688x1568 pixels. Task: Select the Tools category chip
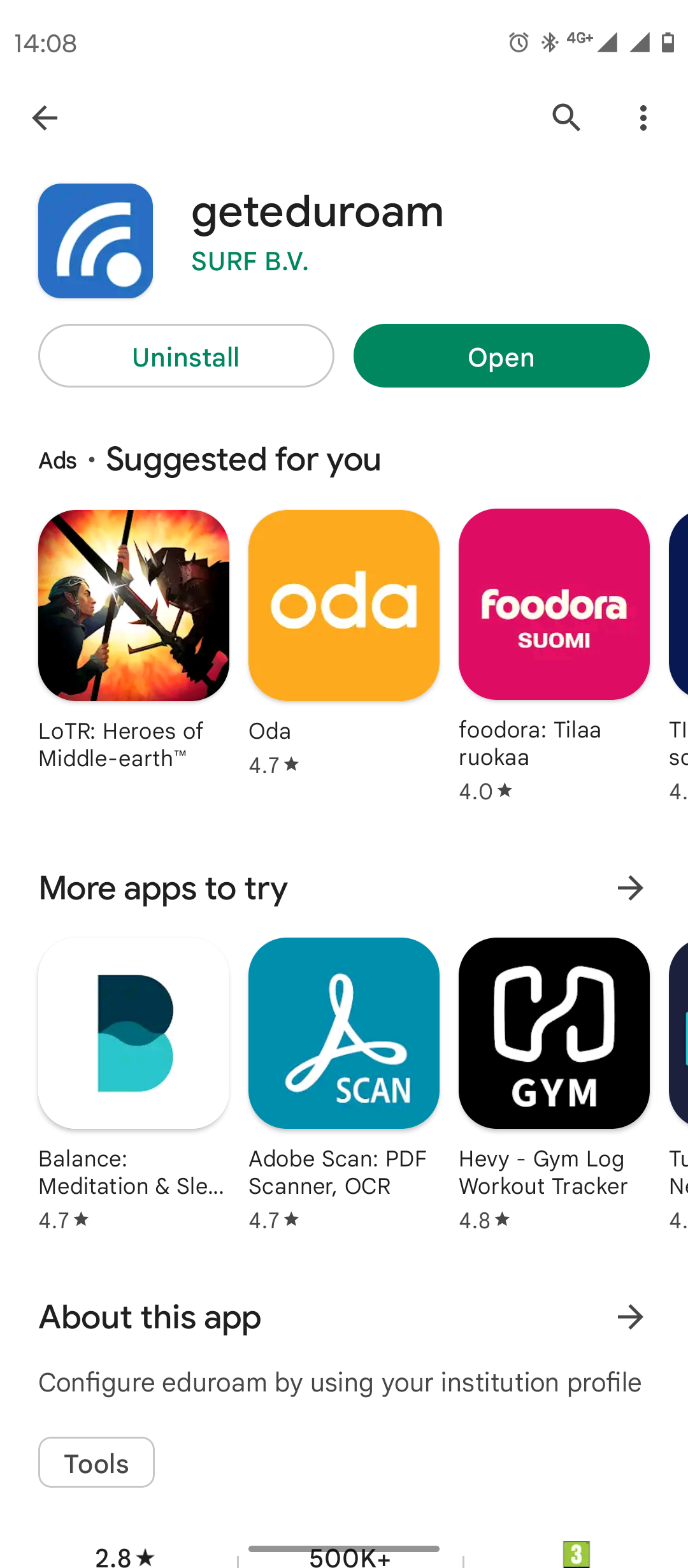[x=96, y=1463]
